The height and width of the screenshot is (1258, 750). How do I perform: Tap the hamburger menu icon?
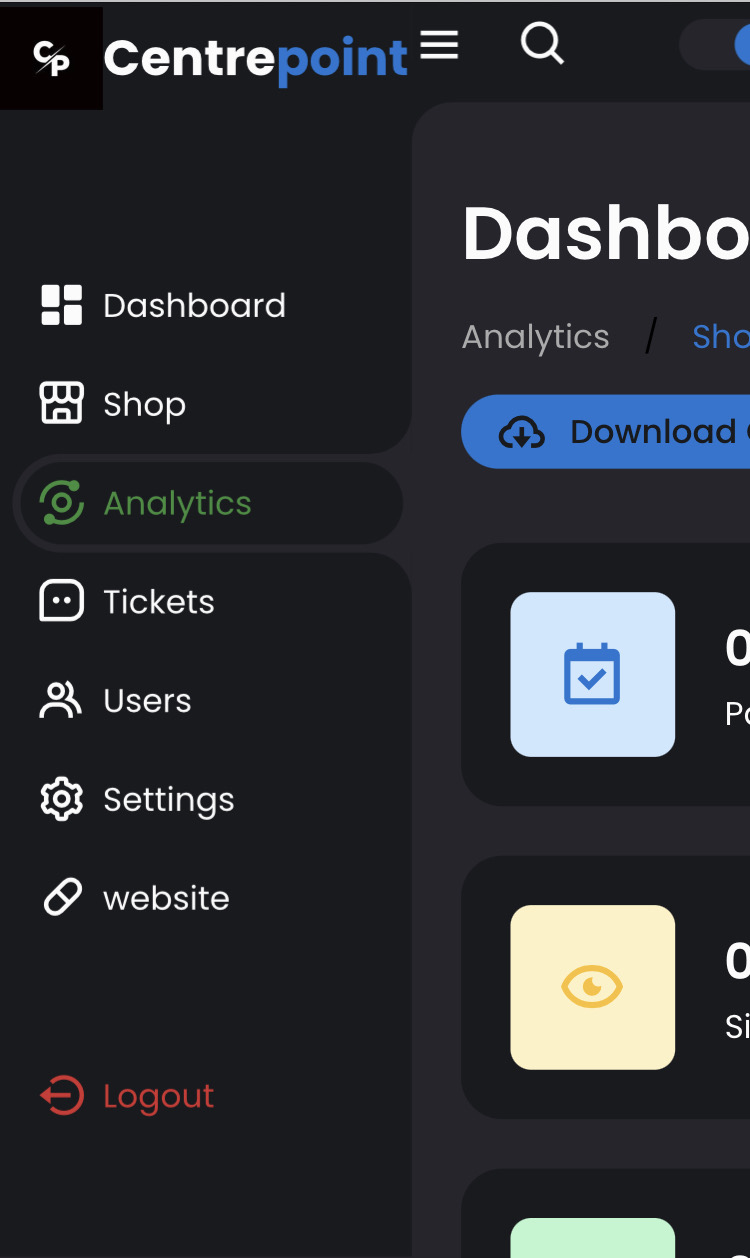[439, 45]
